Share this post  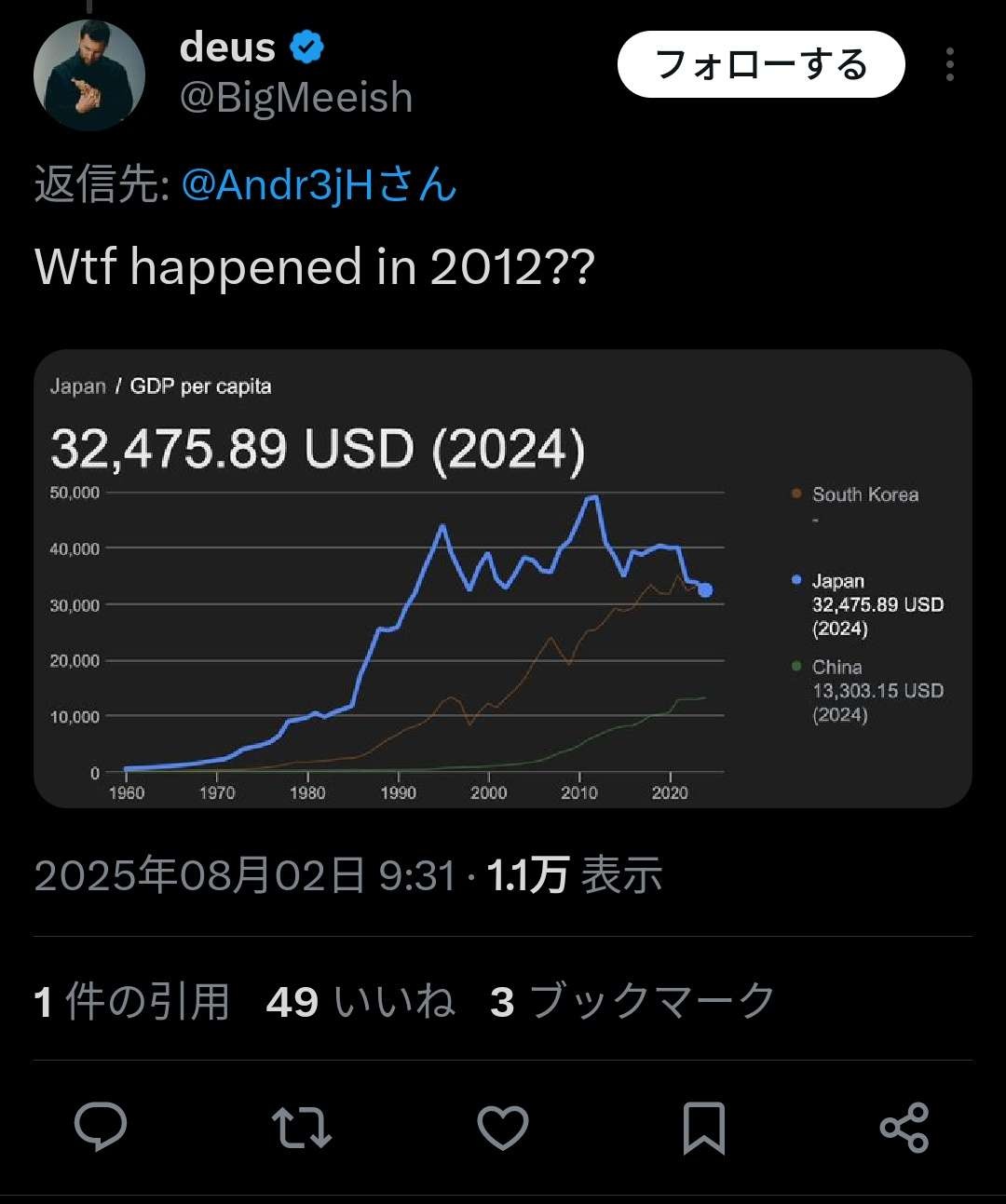point(904,1127)
